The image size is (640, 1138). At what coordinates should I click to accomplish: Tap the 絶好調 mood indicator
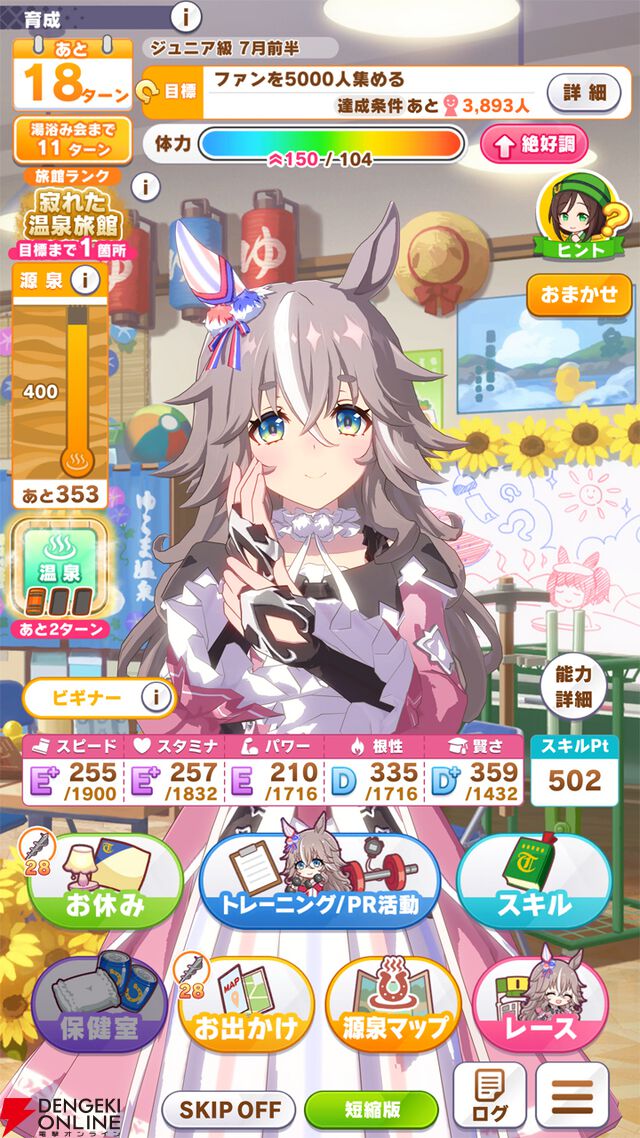point(533,145)
